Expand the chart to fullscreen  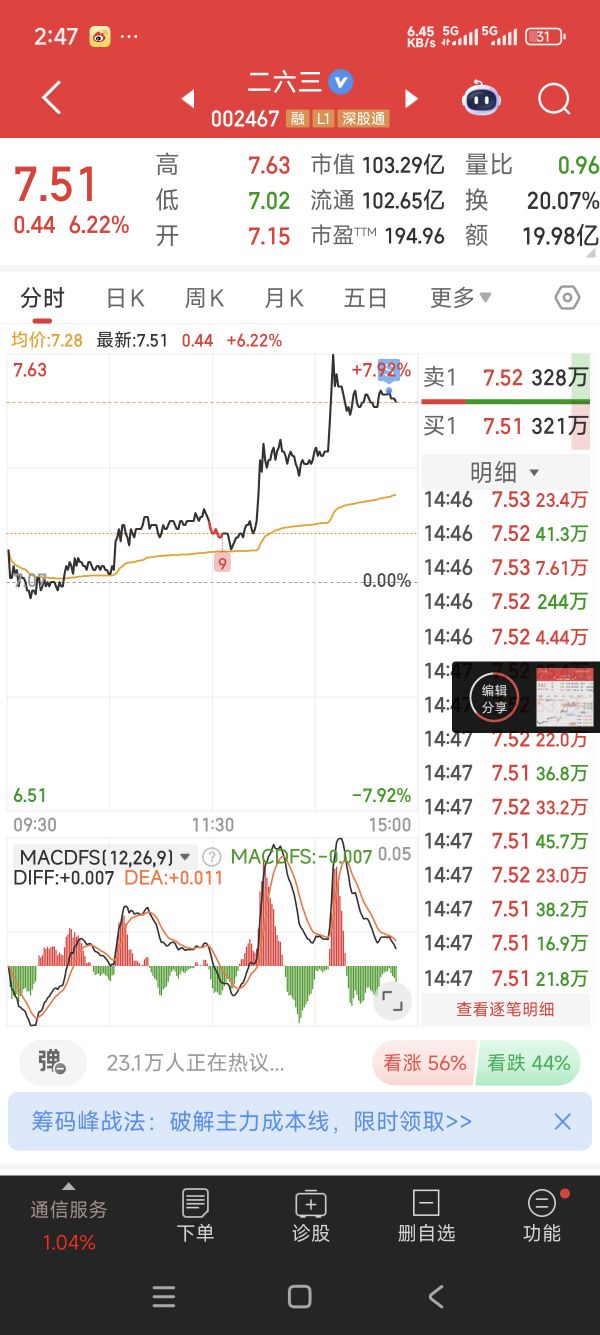pos(393,1000)
